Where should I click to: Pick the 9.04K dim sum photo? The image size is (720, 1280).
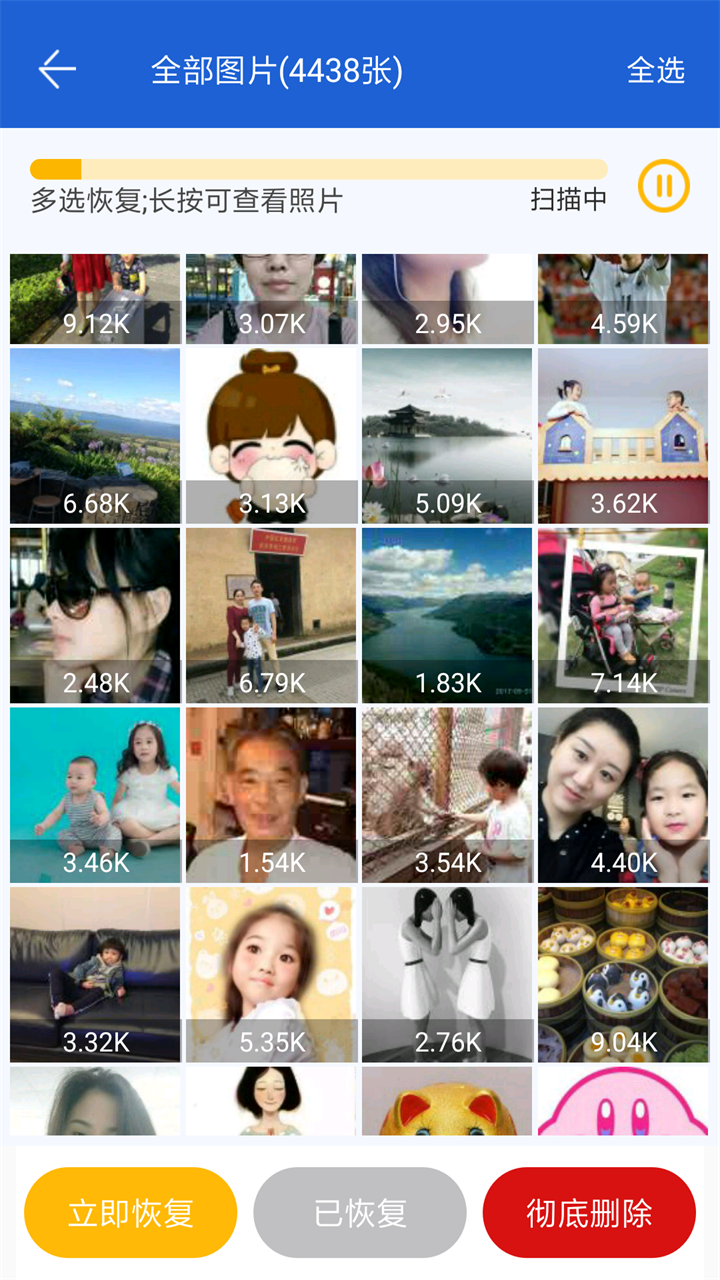(623, 974)
